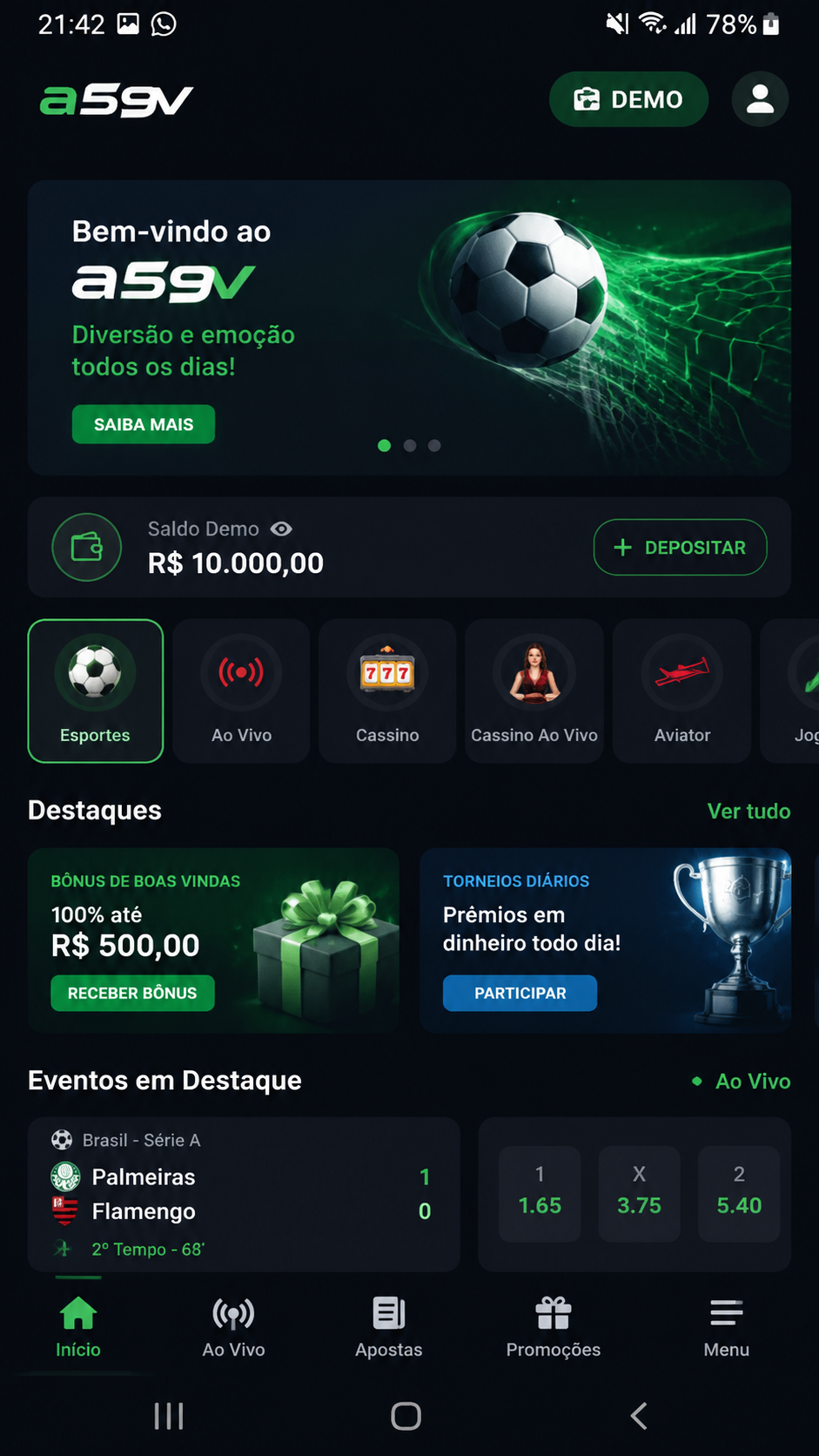
Task: Tap the DEPOSITAR button
Action: click(x=680, y=548)
